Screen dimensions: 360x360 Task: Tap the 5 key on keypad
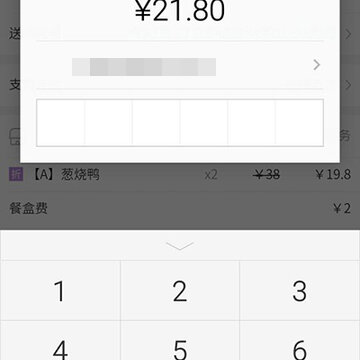(x=180, y=341)
